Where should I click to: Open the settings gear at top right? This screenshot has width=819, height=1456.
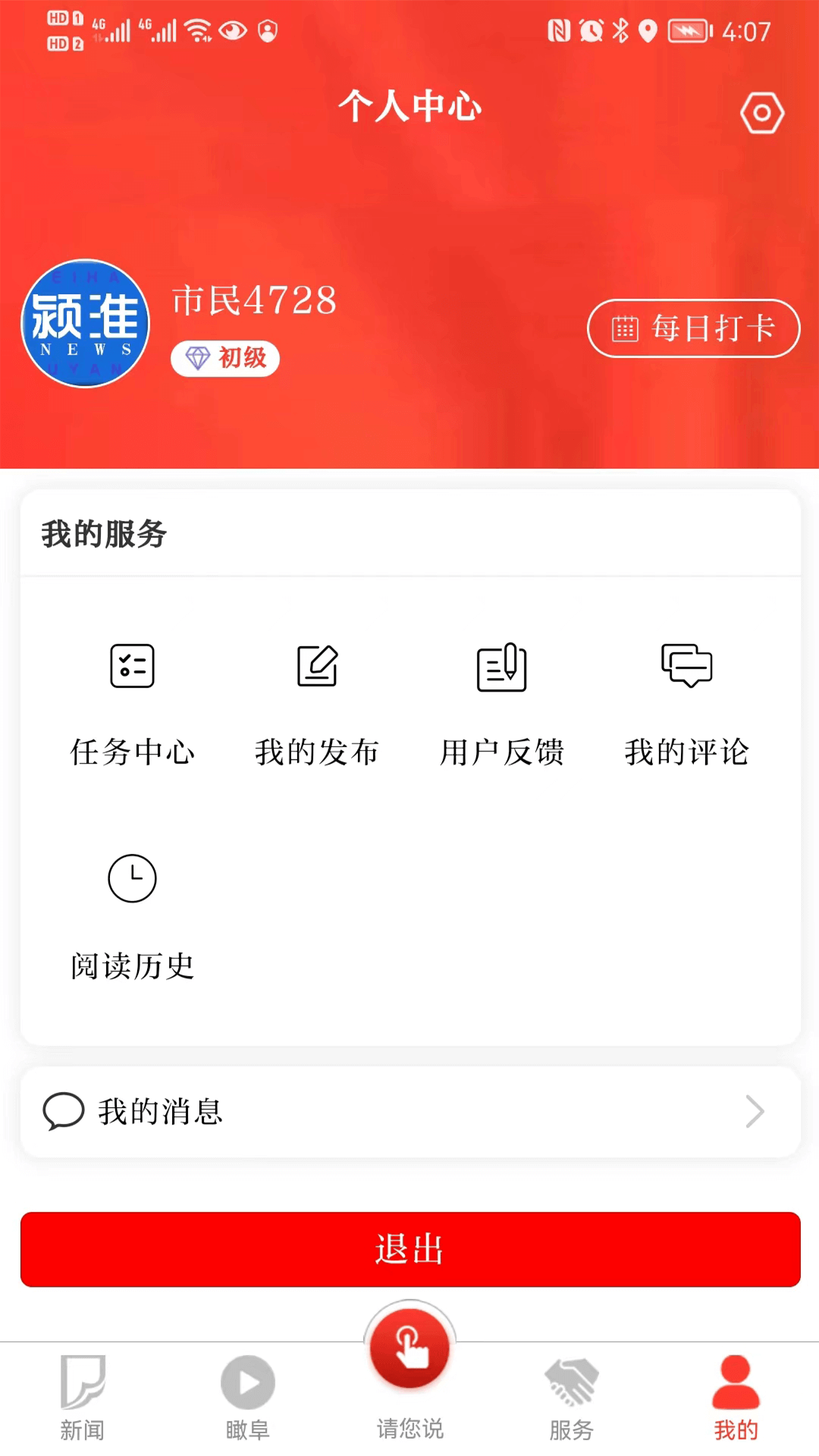click(x=761, y=112)
